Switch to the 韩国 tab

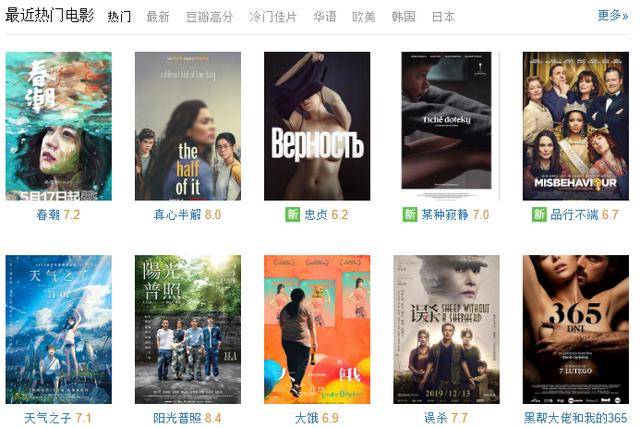(403, 17)
